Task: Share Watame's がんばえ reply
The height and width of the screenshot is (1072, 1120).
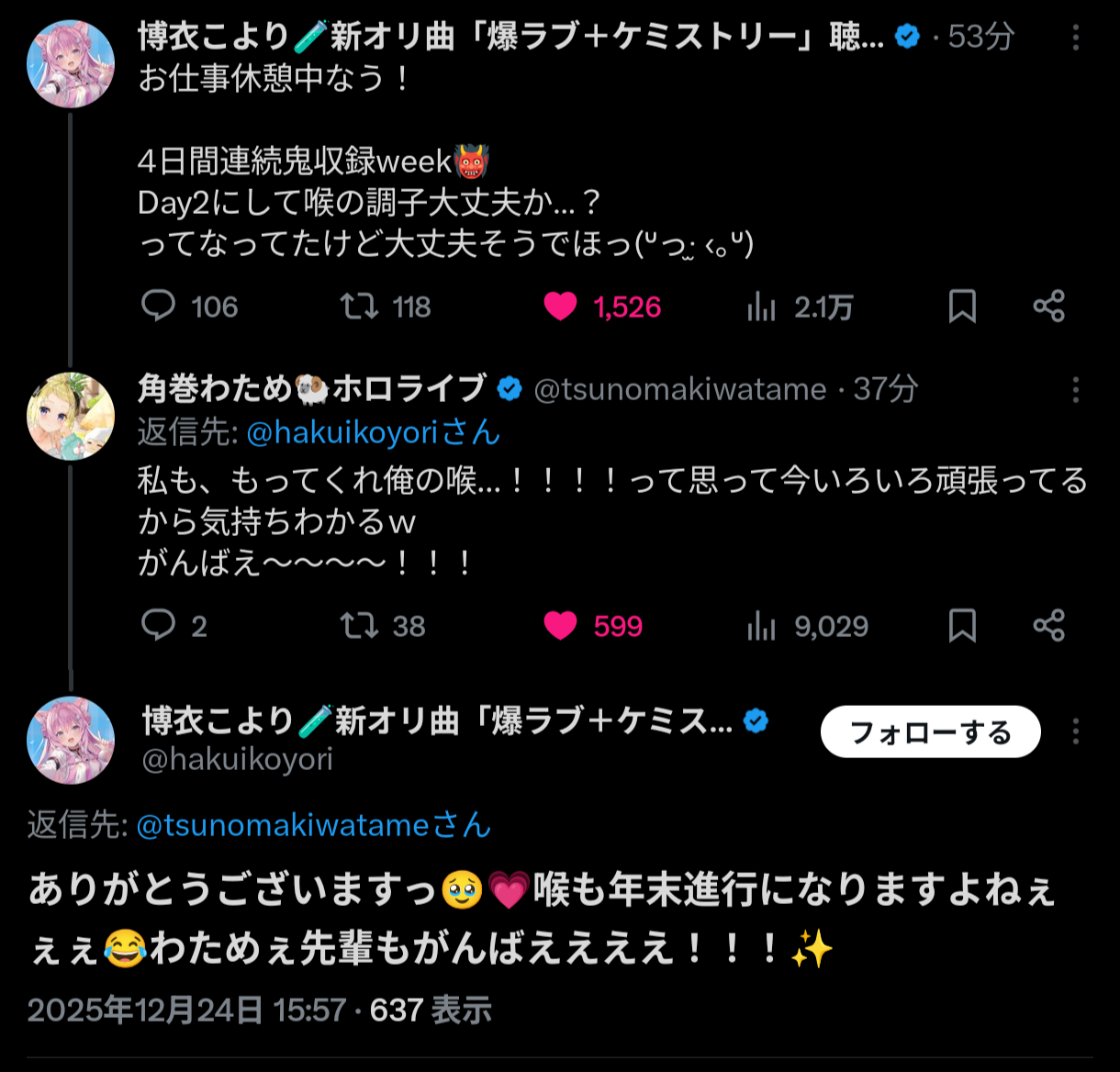Action: [x=1048, y=626]
